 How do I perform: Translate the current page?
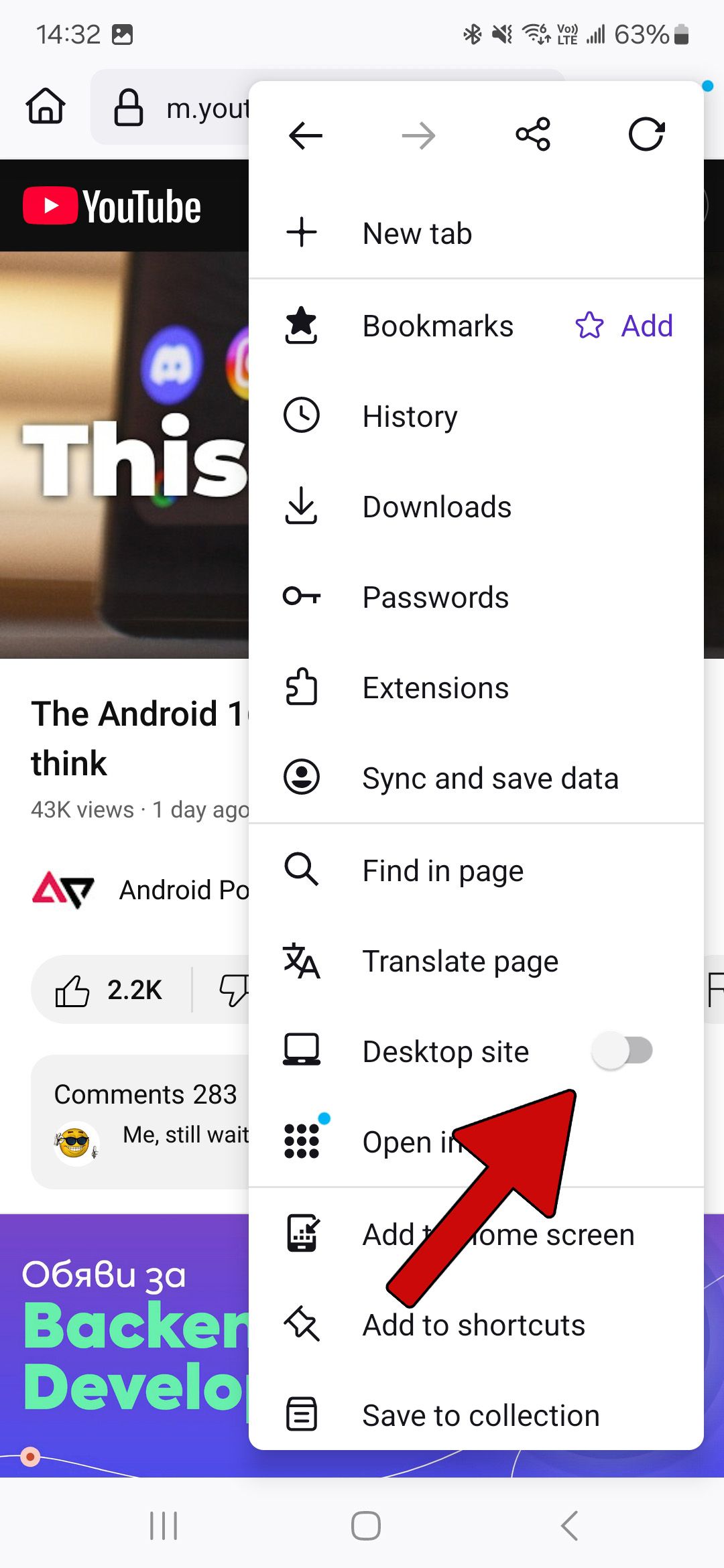[459, 961]
